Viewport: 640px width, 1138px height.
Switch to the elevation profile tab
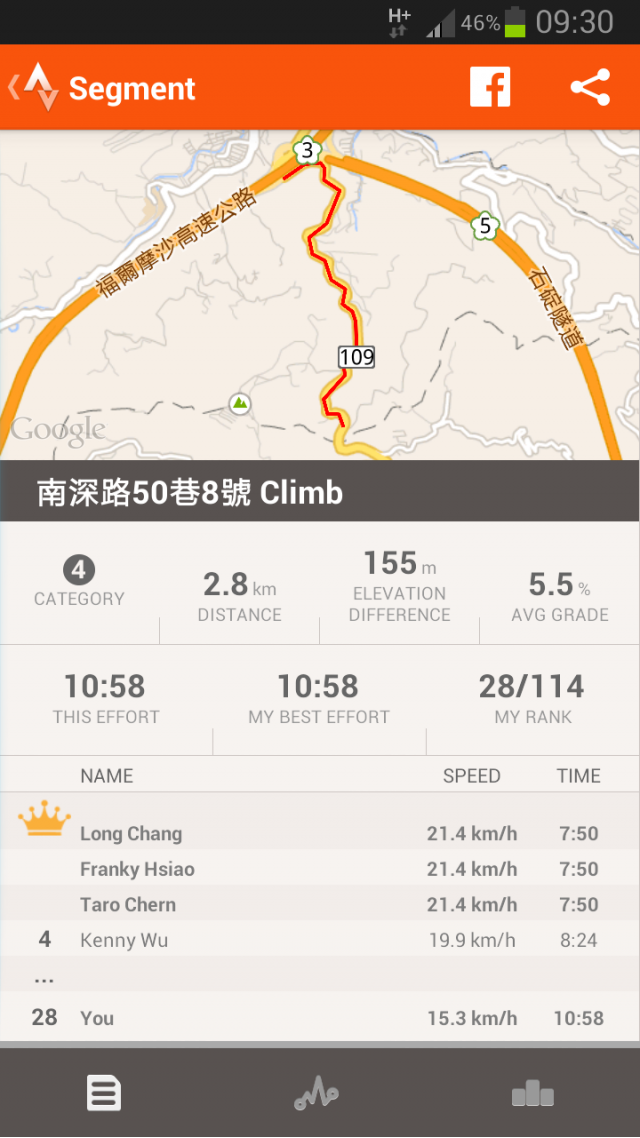point(317,1093)
